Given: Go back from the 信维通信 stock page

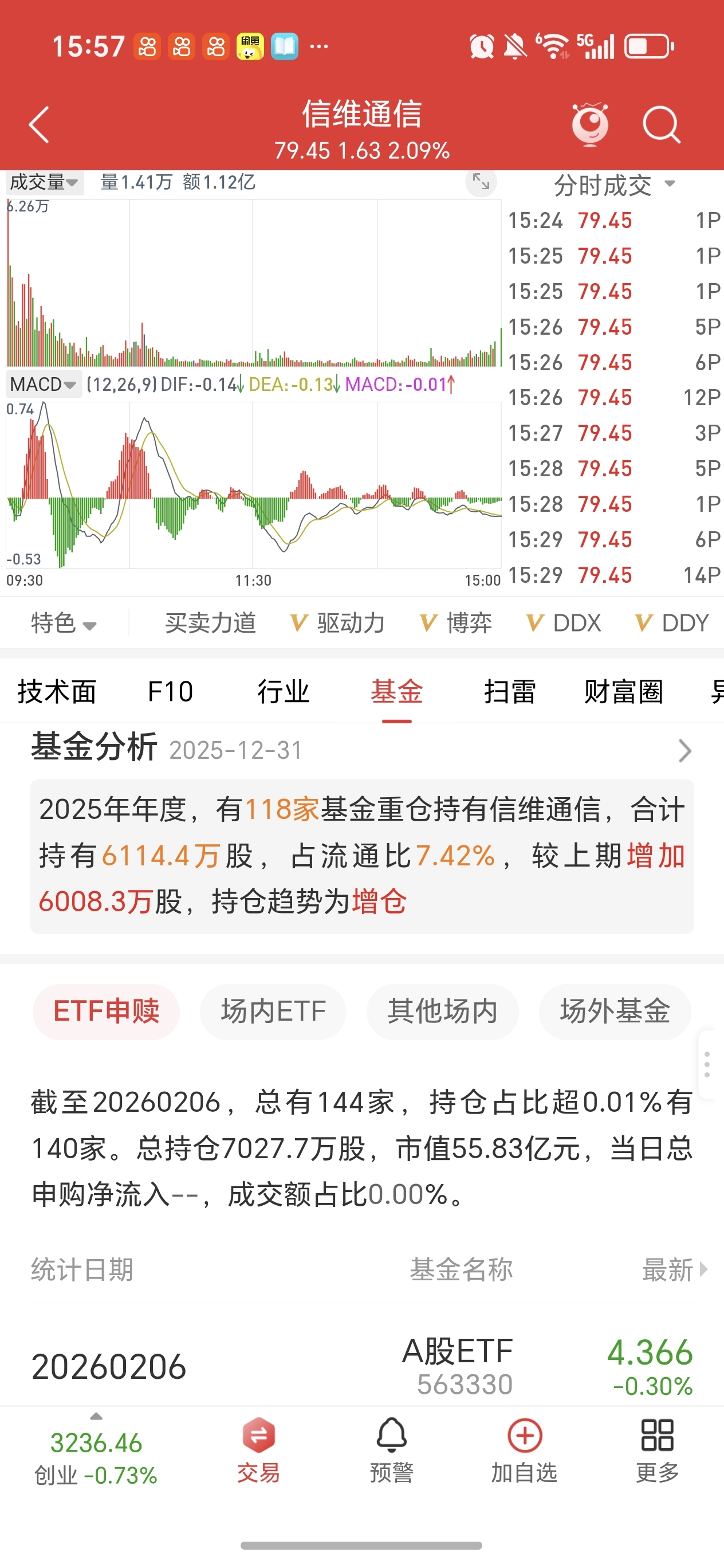Looking at the screenshot, I should (x=39, y=126).
